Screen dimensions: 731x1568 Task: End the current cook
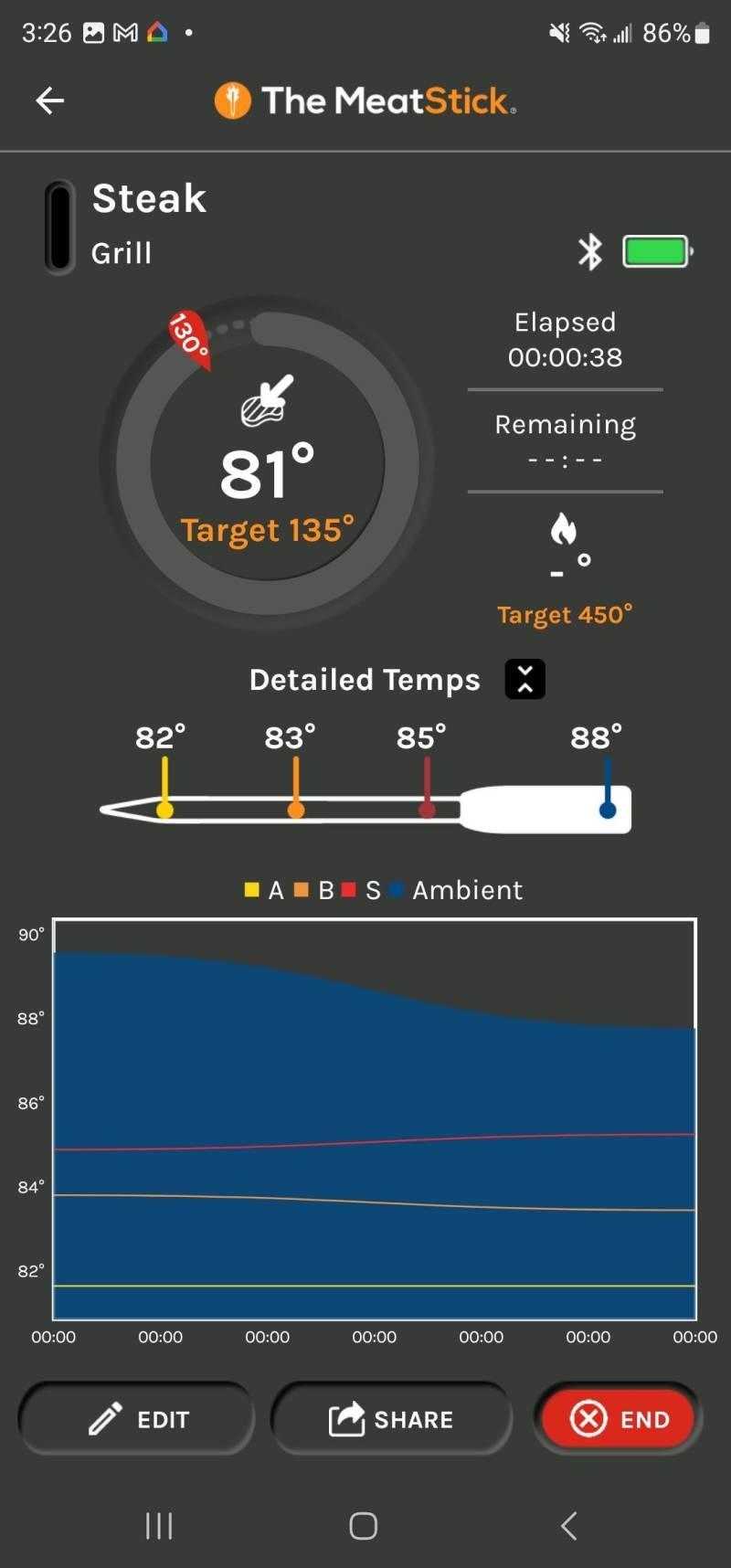pos(619,1419)
